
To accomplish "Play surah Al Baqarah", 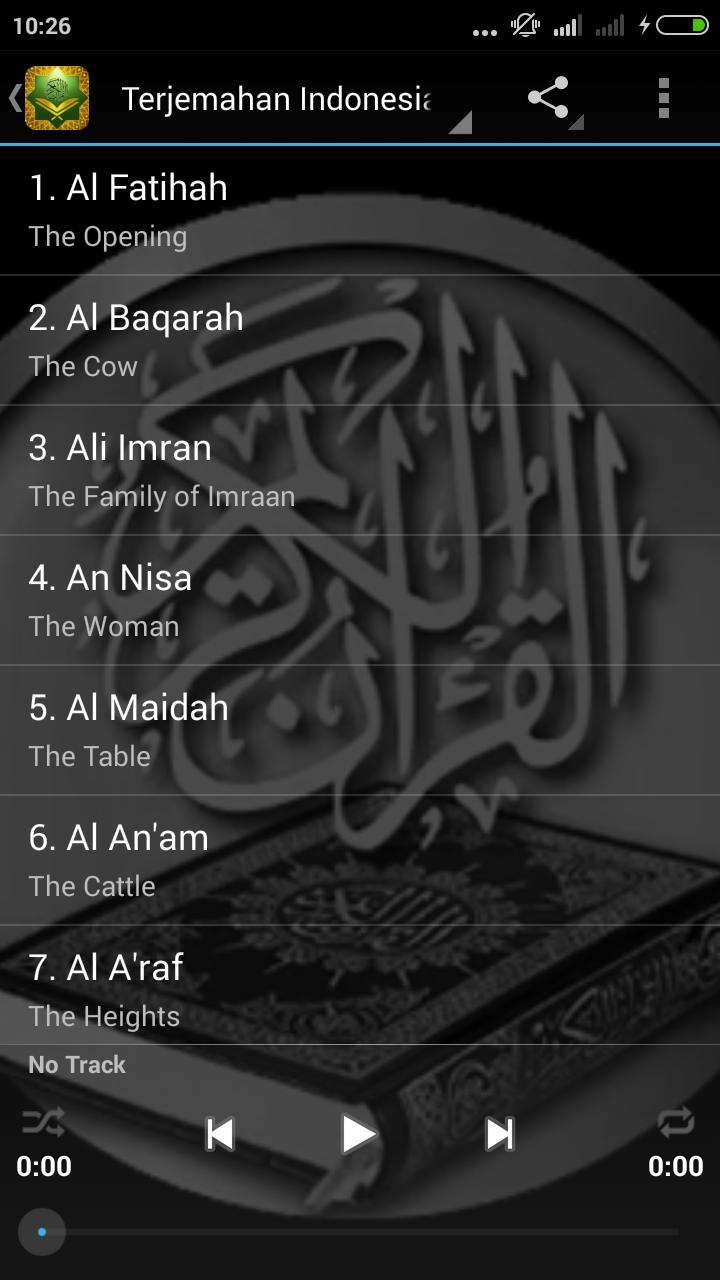I will coord(360,337).
